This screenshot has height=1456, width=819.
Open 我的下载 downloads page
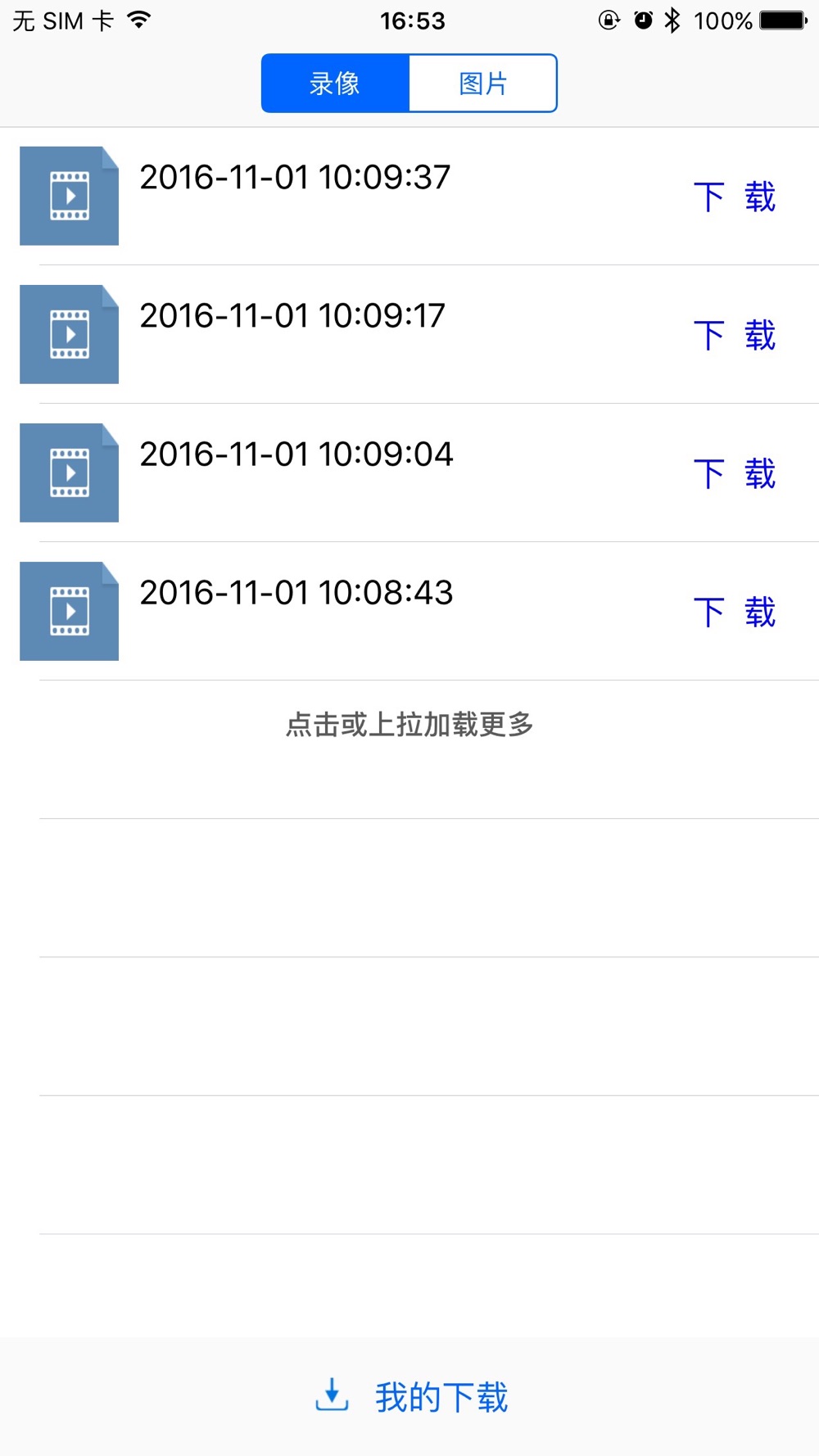click(412, 1396)
